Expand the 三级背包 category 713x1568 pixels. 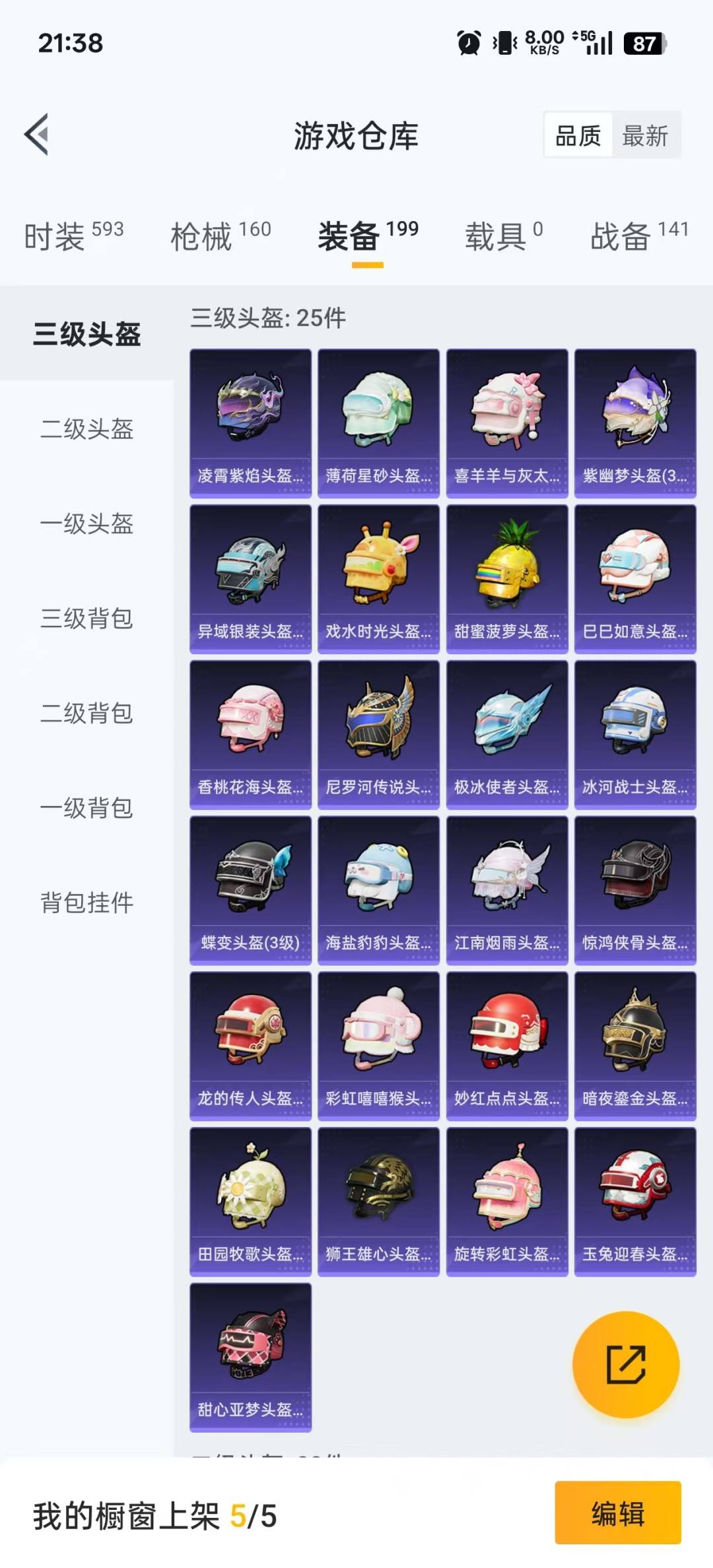[x=87, y=619]
